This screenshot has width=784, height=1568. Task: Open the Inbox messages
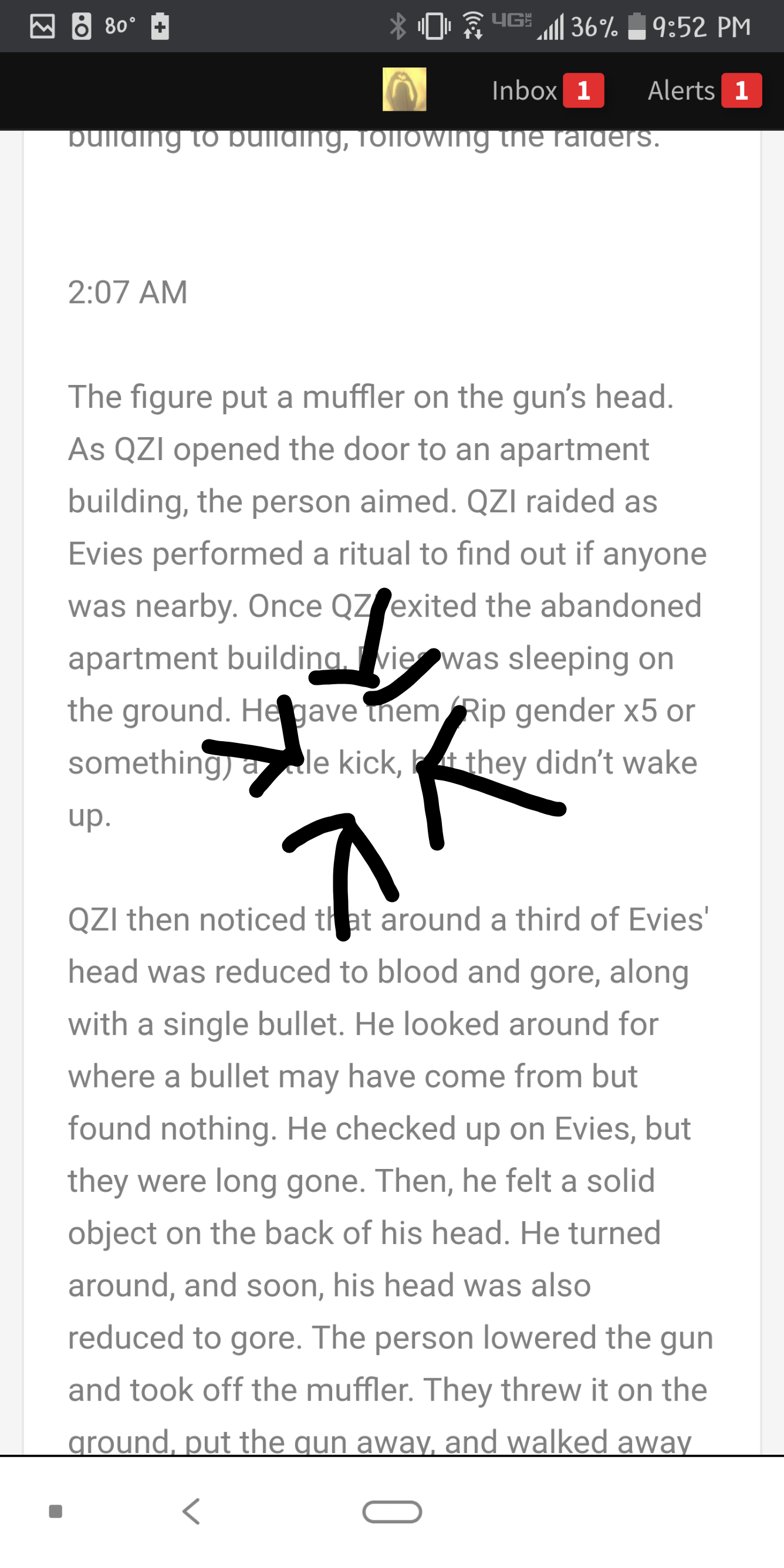coord(548,91)
